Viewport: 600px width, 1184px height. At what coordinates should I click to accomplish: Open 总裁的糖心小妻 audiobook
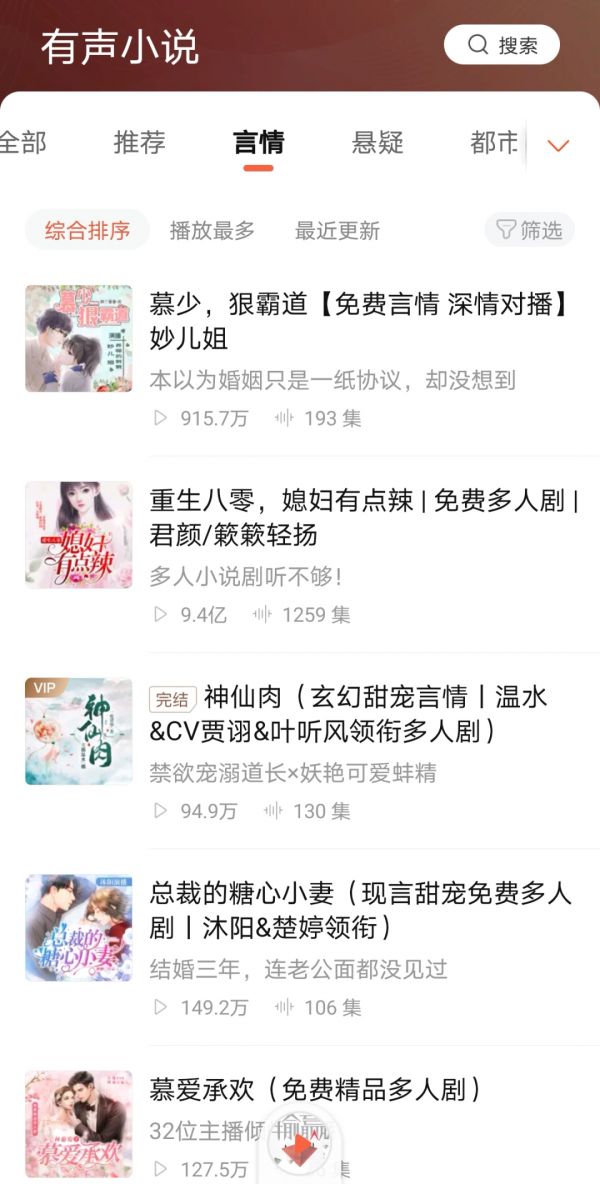pos(360,910)
